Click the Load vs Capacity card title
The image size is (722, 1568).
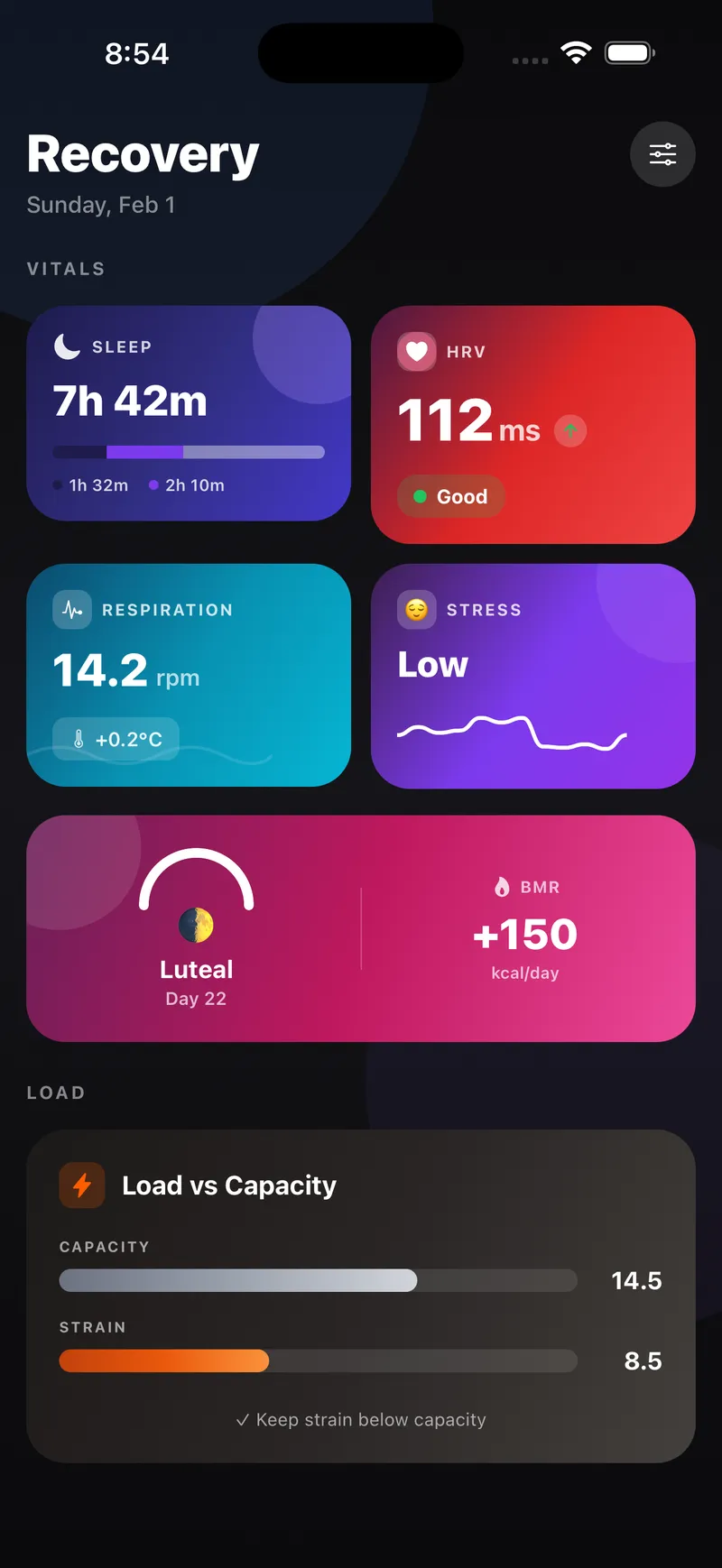tap(228, 1185)
